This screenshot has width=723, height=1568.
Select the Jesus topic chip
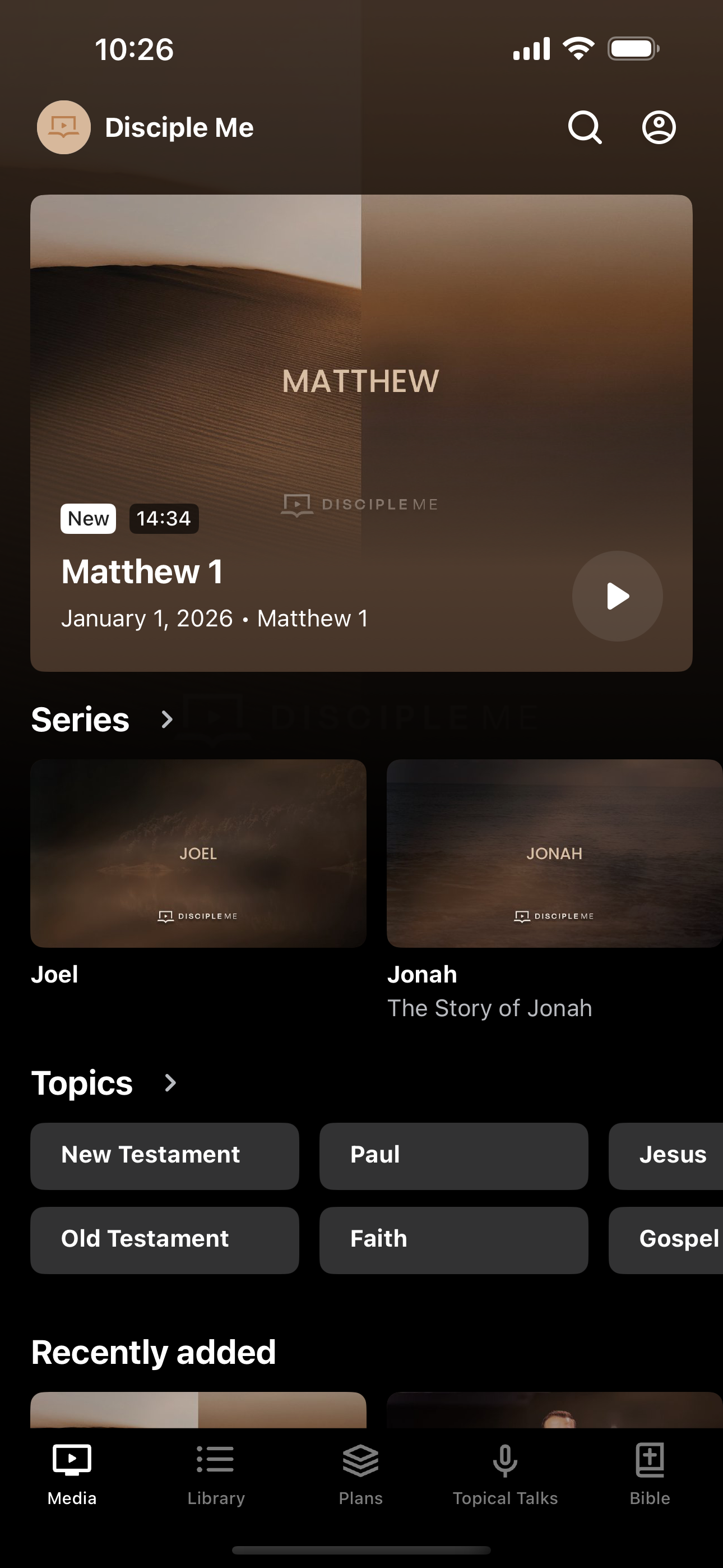coord(666,1156)
